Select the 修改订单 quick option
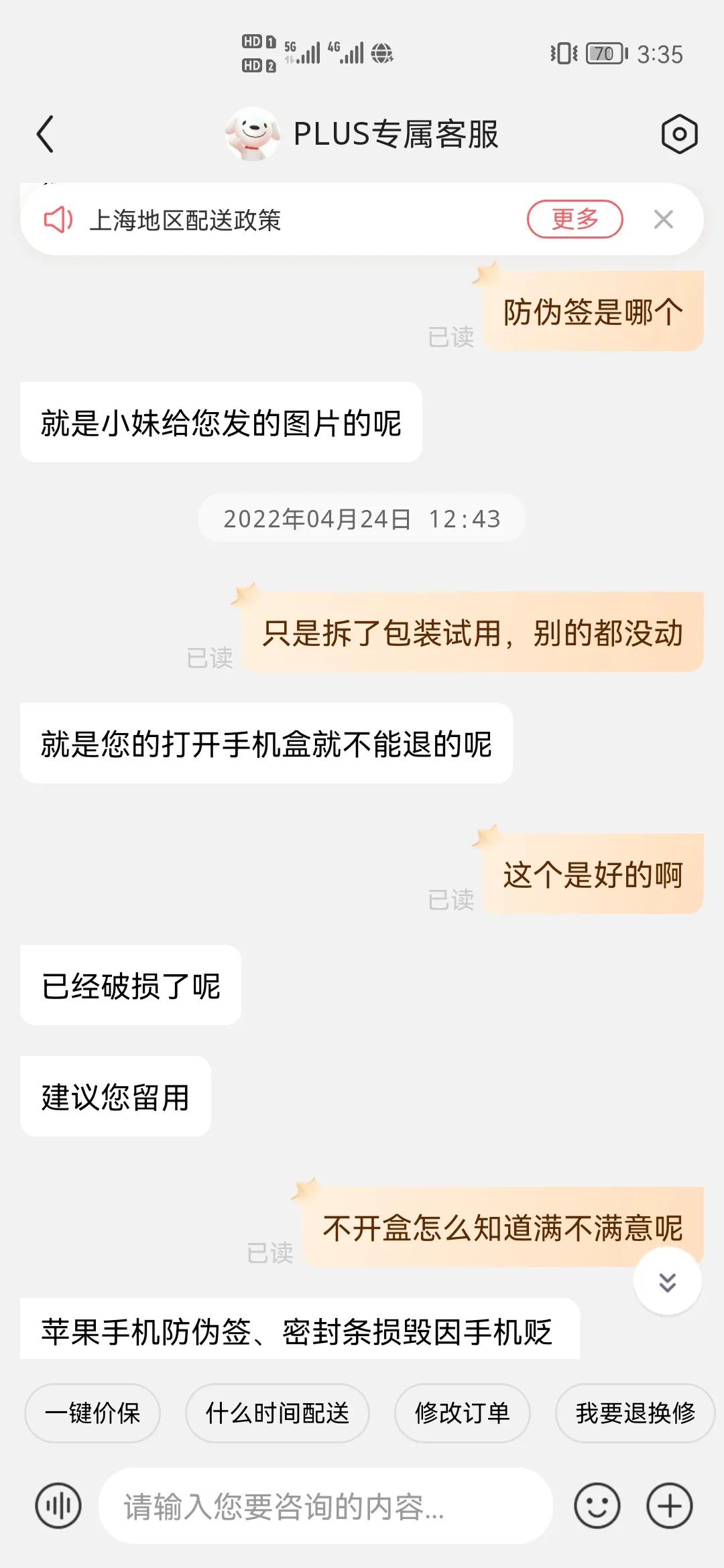This screenshot has height=1568, width=724. click(461, 1414)
